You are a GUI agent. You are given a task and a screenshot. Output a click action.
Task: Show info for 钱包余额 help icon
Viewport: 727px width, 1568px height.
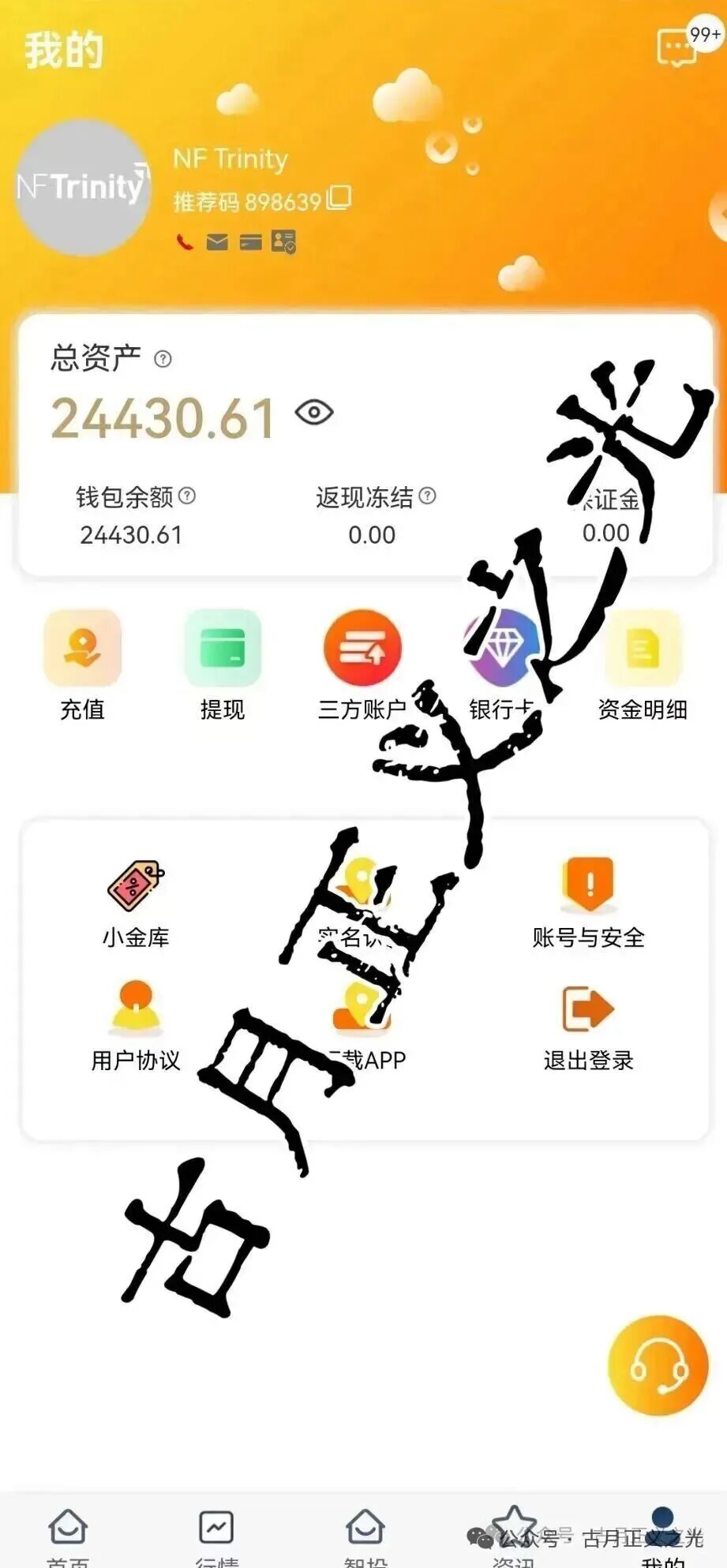(x=187, y=496)
